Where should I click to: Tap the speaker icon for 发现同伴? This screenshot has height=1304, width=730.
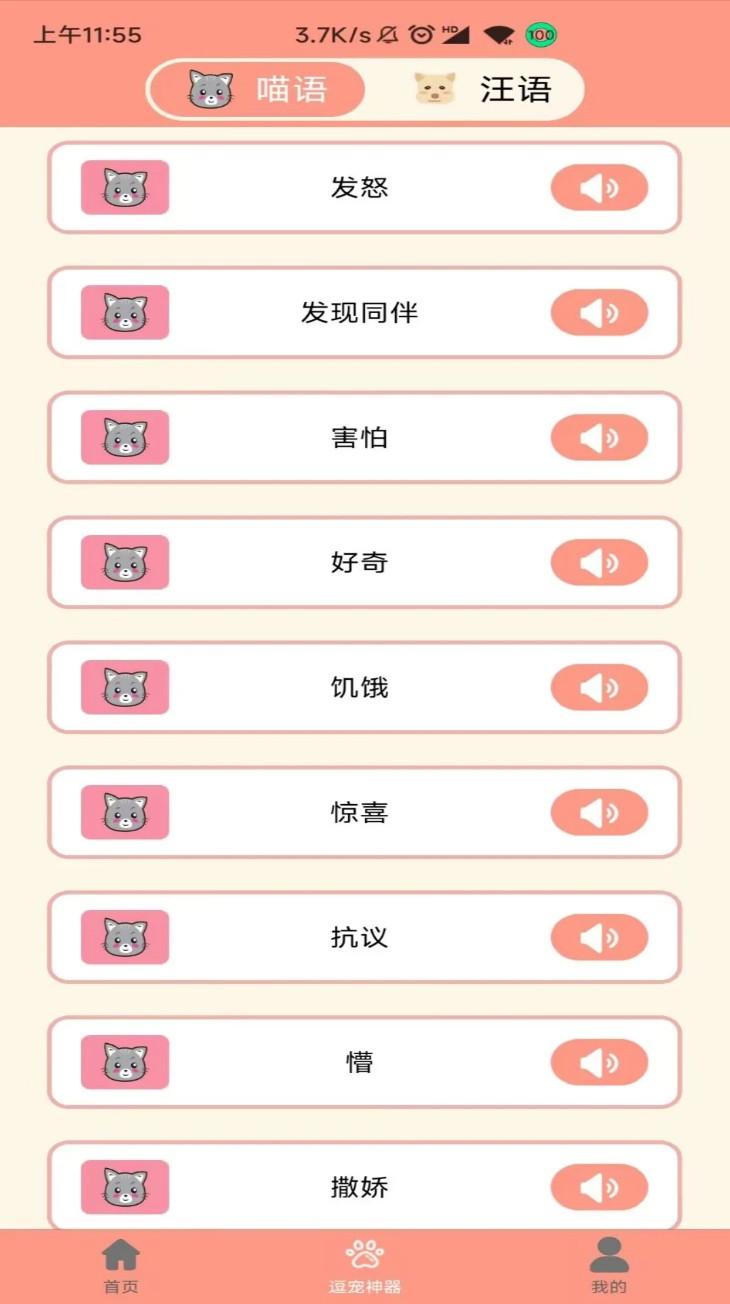pos(599,312)
